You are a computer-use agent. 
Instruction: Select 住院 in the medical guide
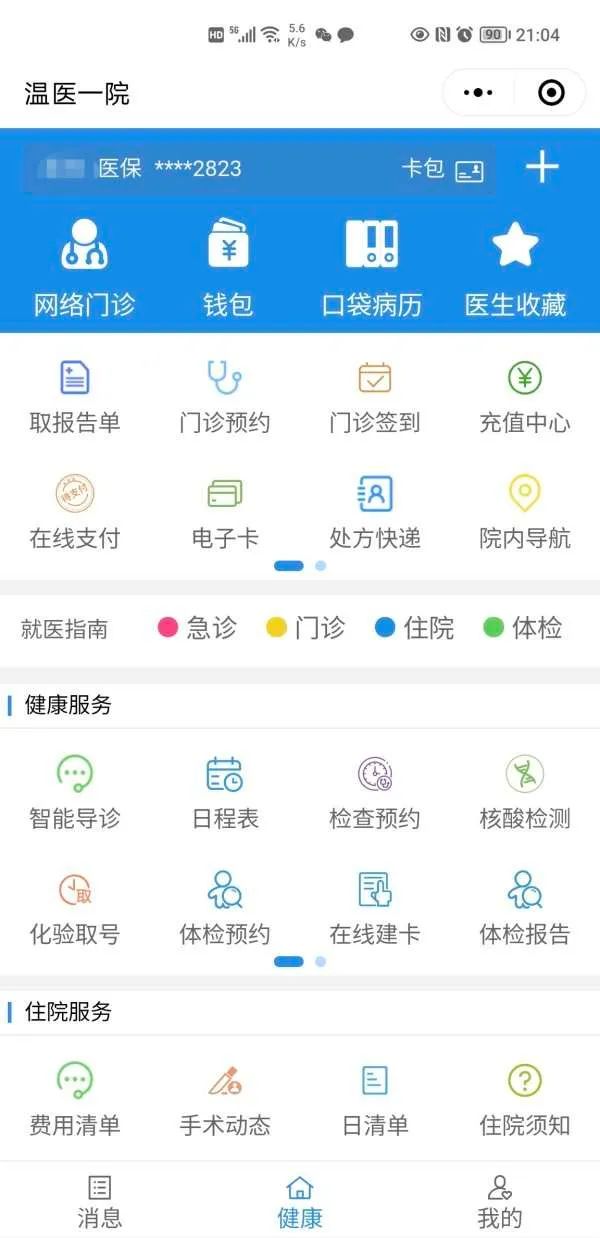[x=415, y=628]
